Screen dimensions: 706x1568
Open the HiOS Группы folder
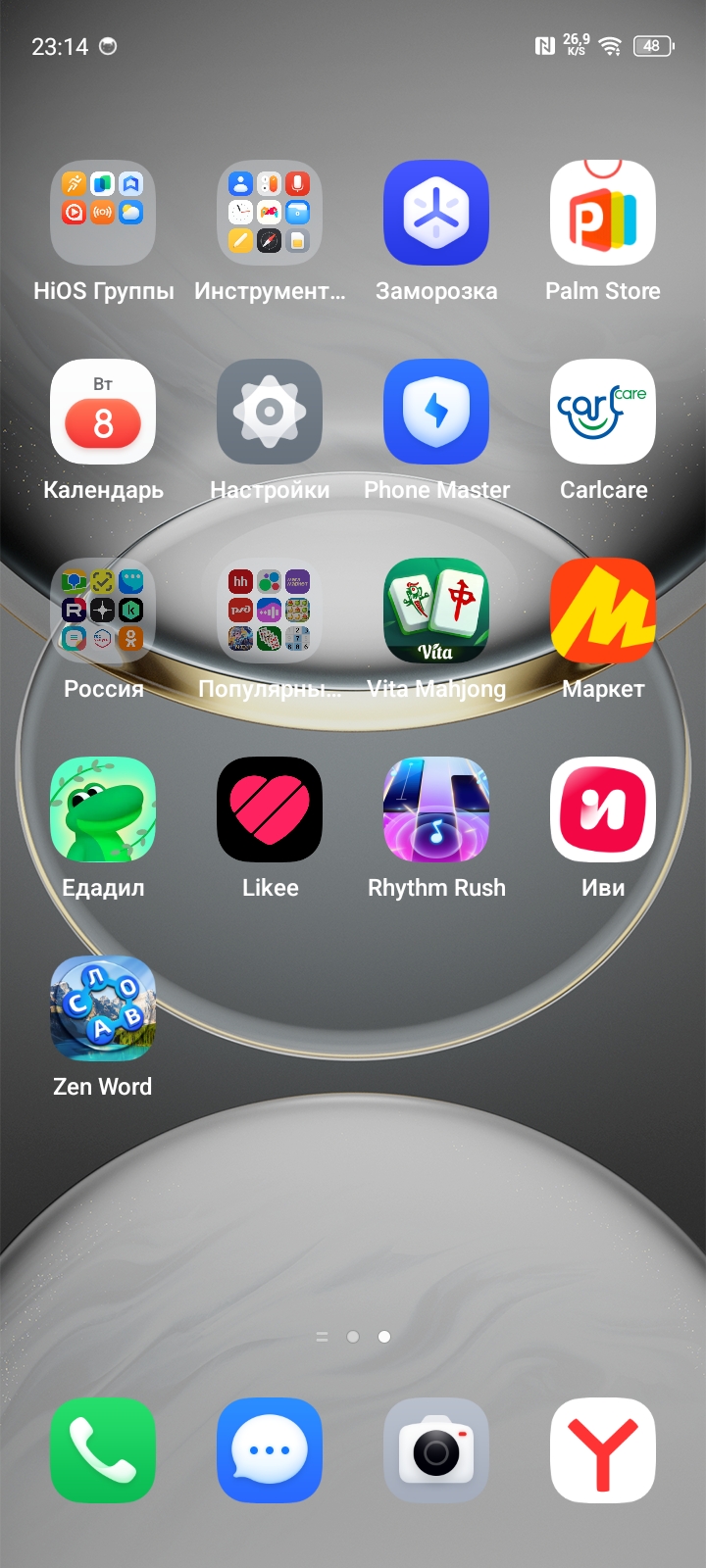pyautogui.click(x=103, y=213)
